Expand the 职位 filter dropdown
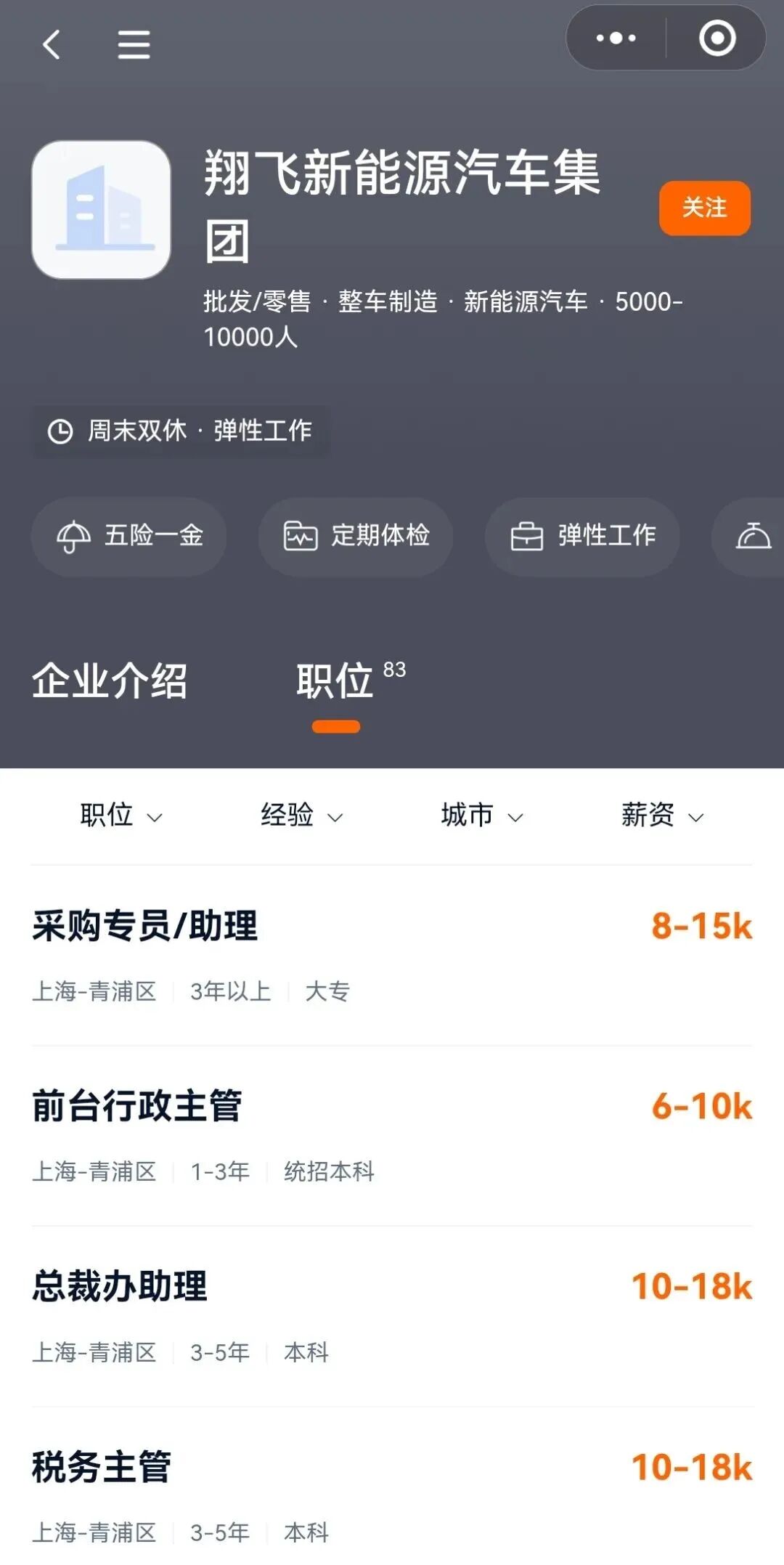The width and height of the screenshot is (784, 1565). (x=121, y=816)
